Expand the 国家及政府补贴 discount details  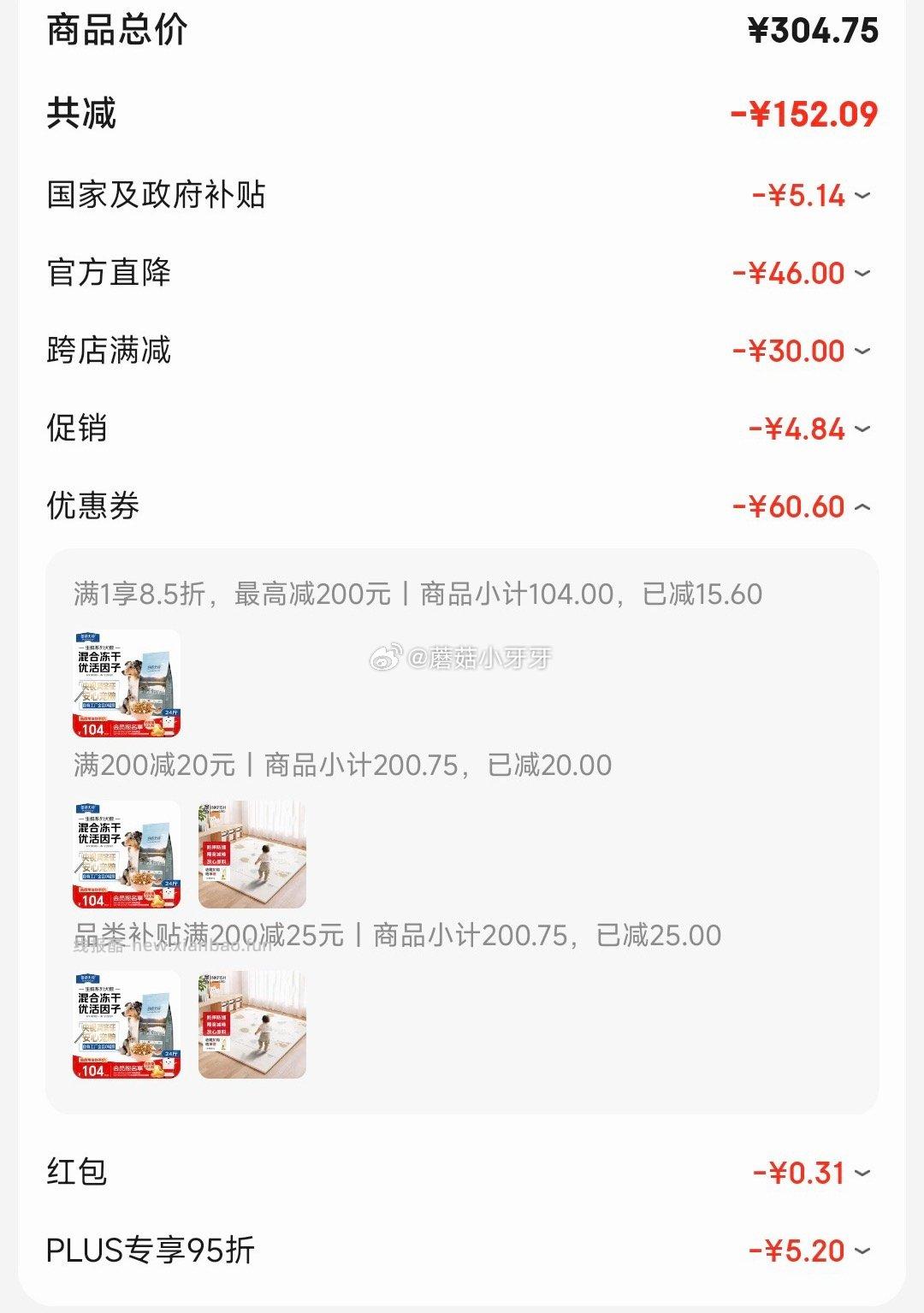862,196
